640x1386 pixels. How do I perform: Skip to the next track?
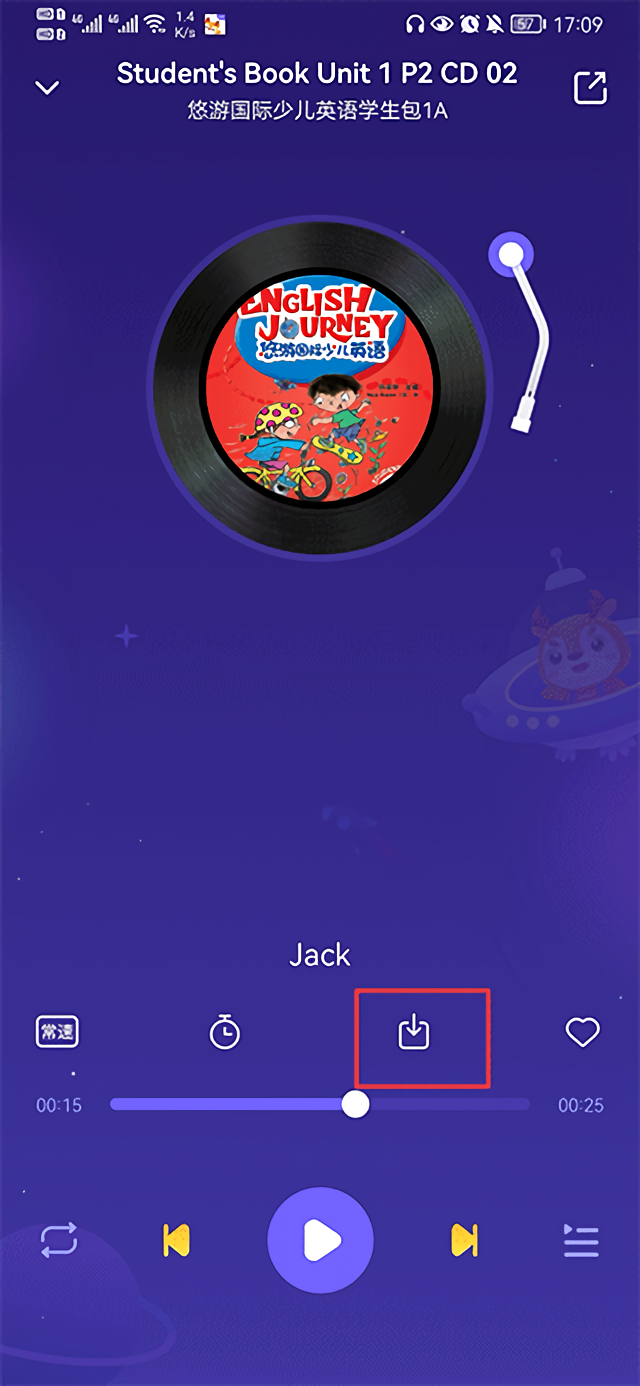click(x=464, y=1240)
